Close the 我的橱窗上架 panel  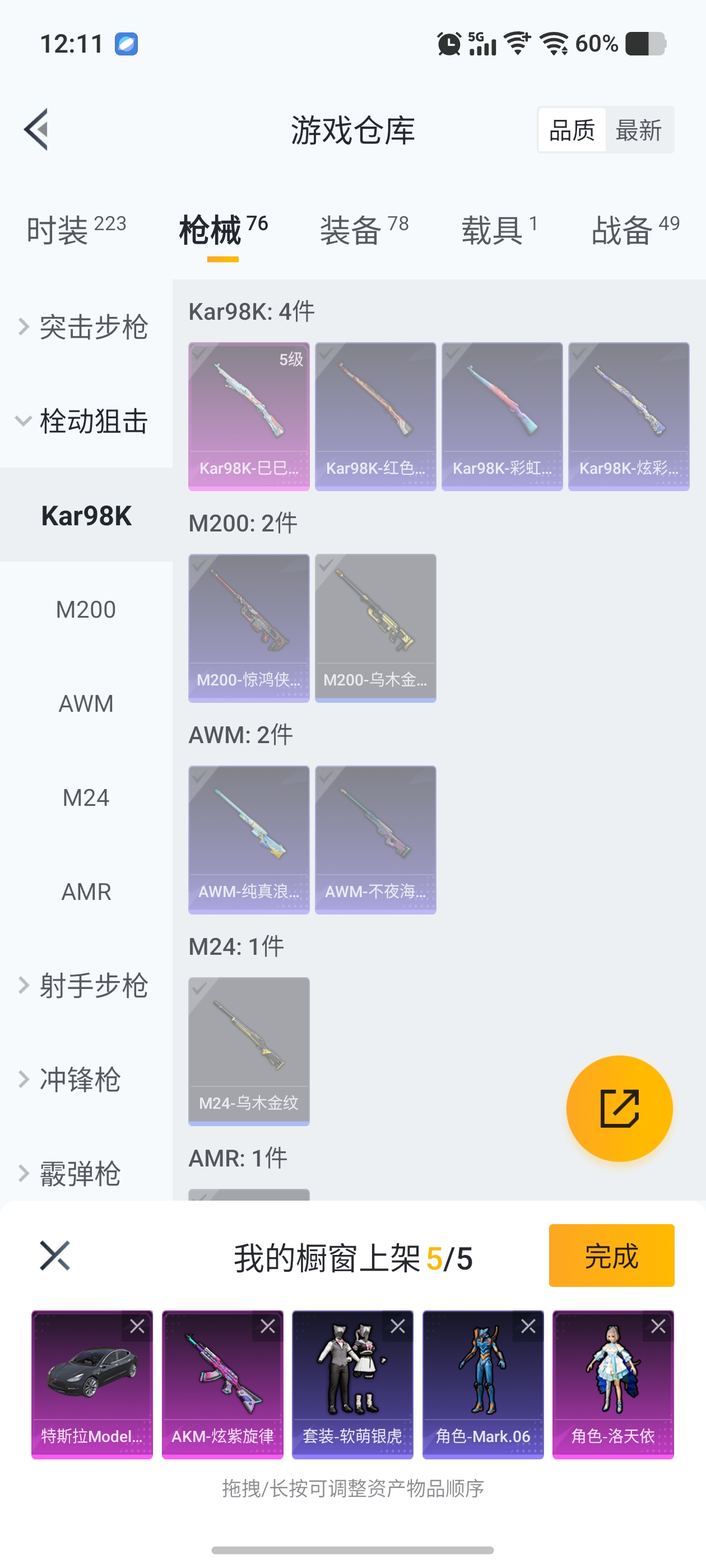[x=55, y=1255]
